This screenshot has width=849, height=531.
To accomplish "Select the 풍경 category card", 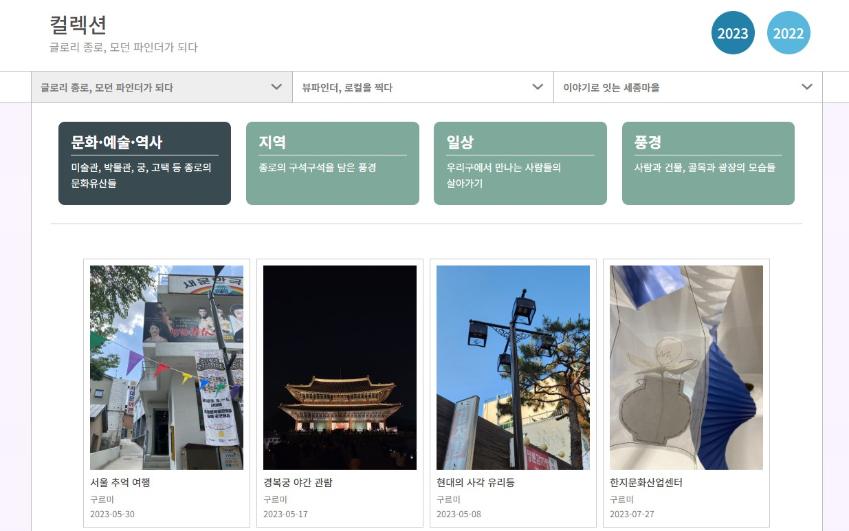I will click(708, 163).
